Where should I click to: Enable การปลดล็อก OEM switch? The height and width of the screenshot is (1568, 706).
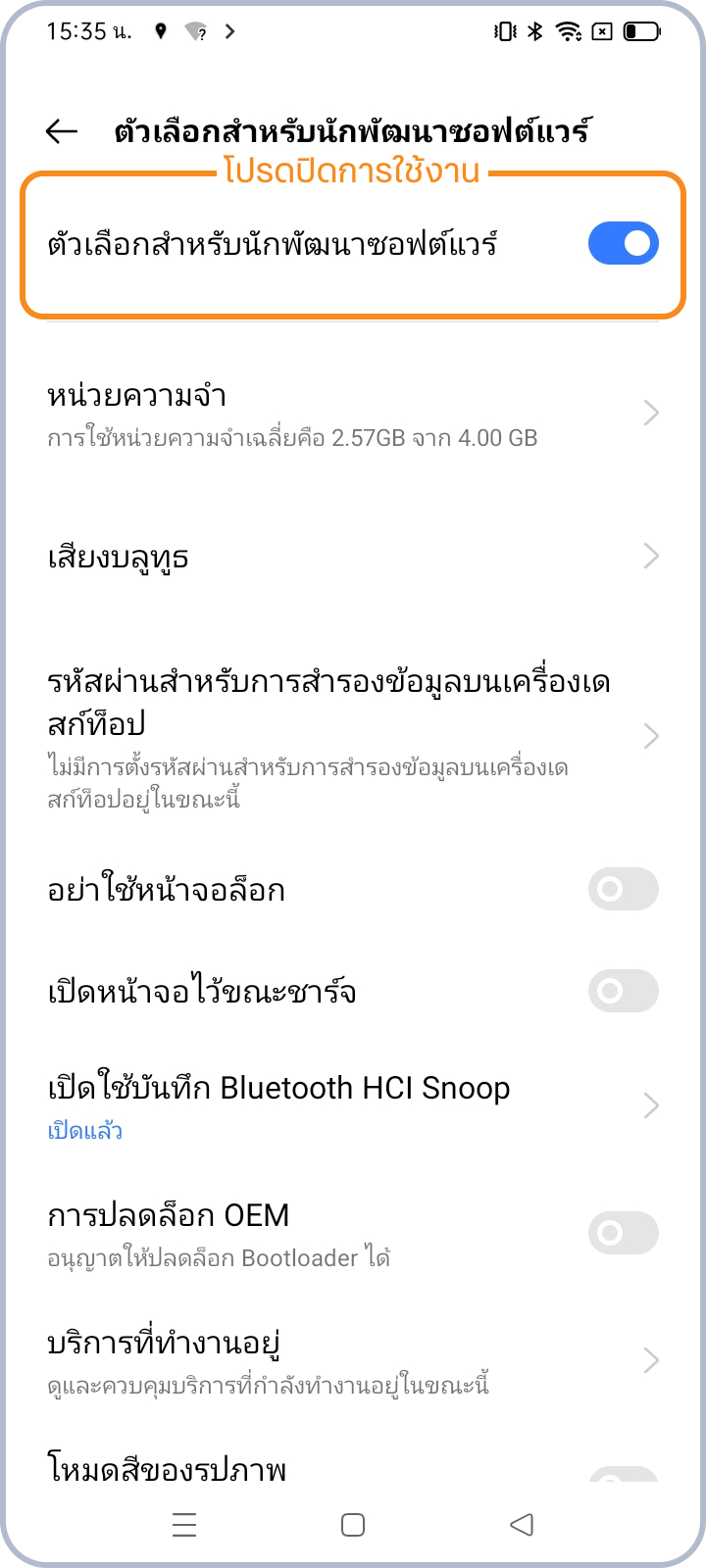(623, 1233)
